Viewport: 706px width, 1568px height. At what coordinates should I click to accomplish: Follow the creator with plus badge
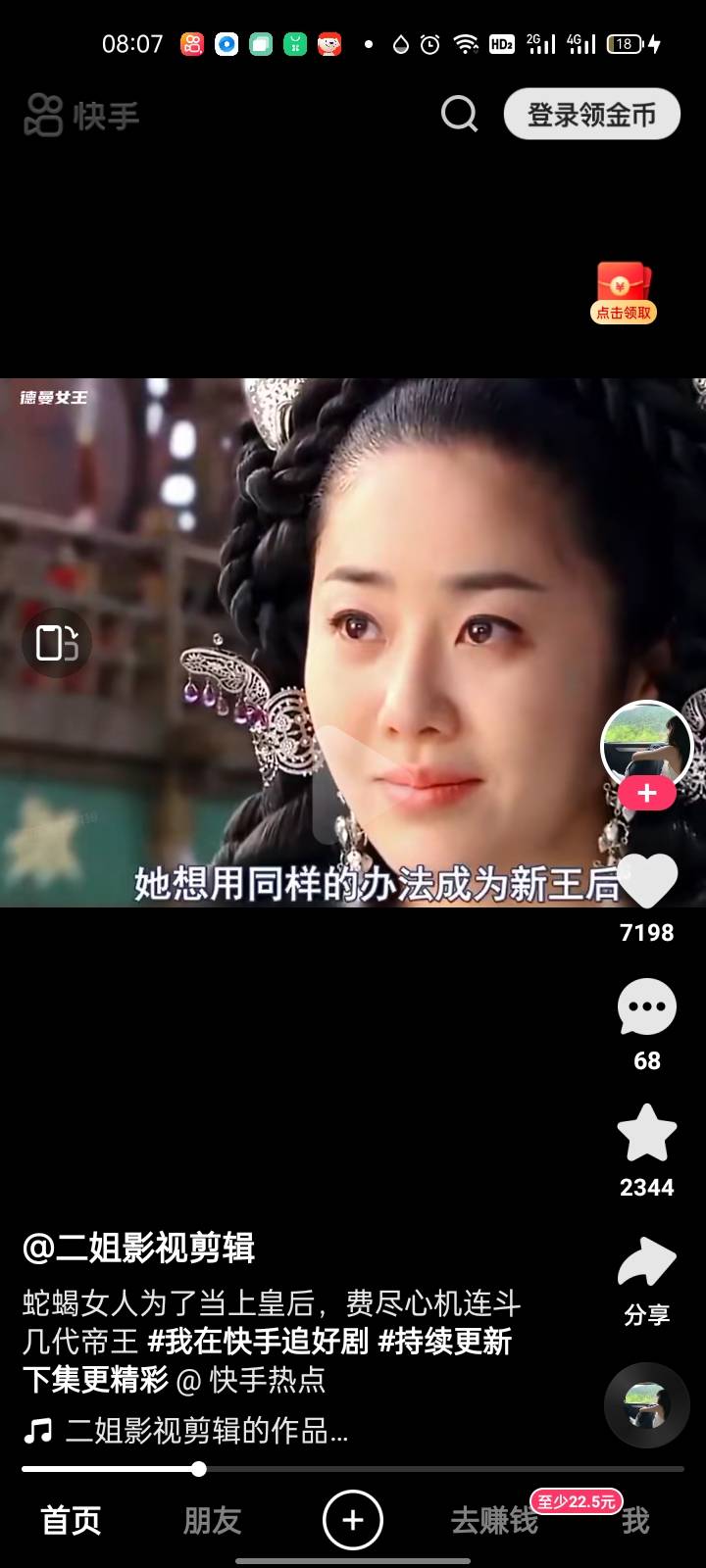tap(646, 794)
